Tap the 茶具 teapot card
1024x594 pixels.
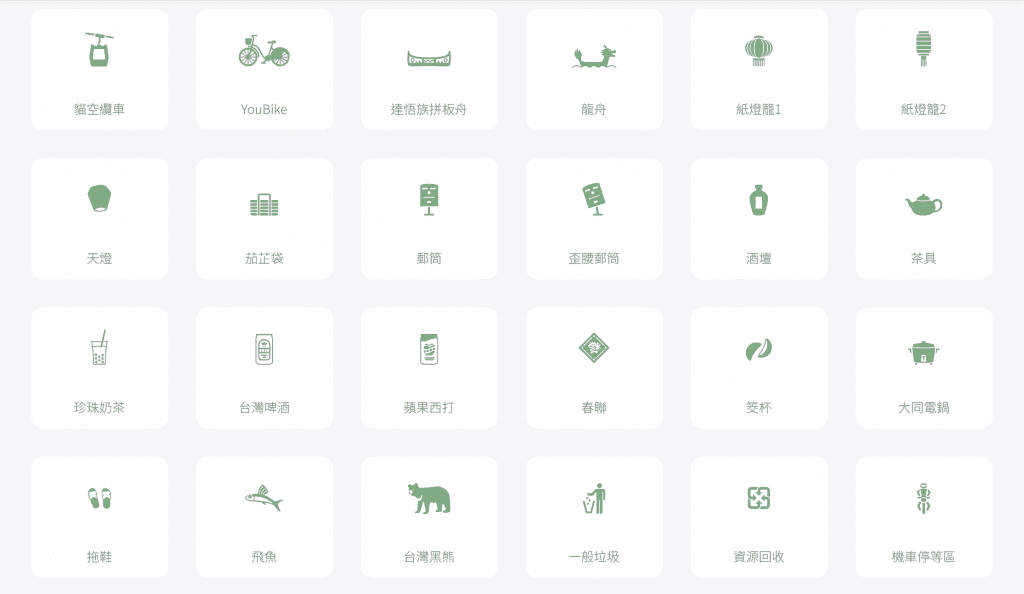pos(924,219)
